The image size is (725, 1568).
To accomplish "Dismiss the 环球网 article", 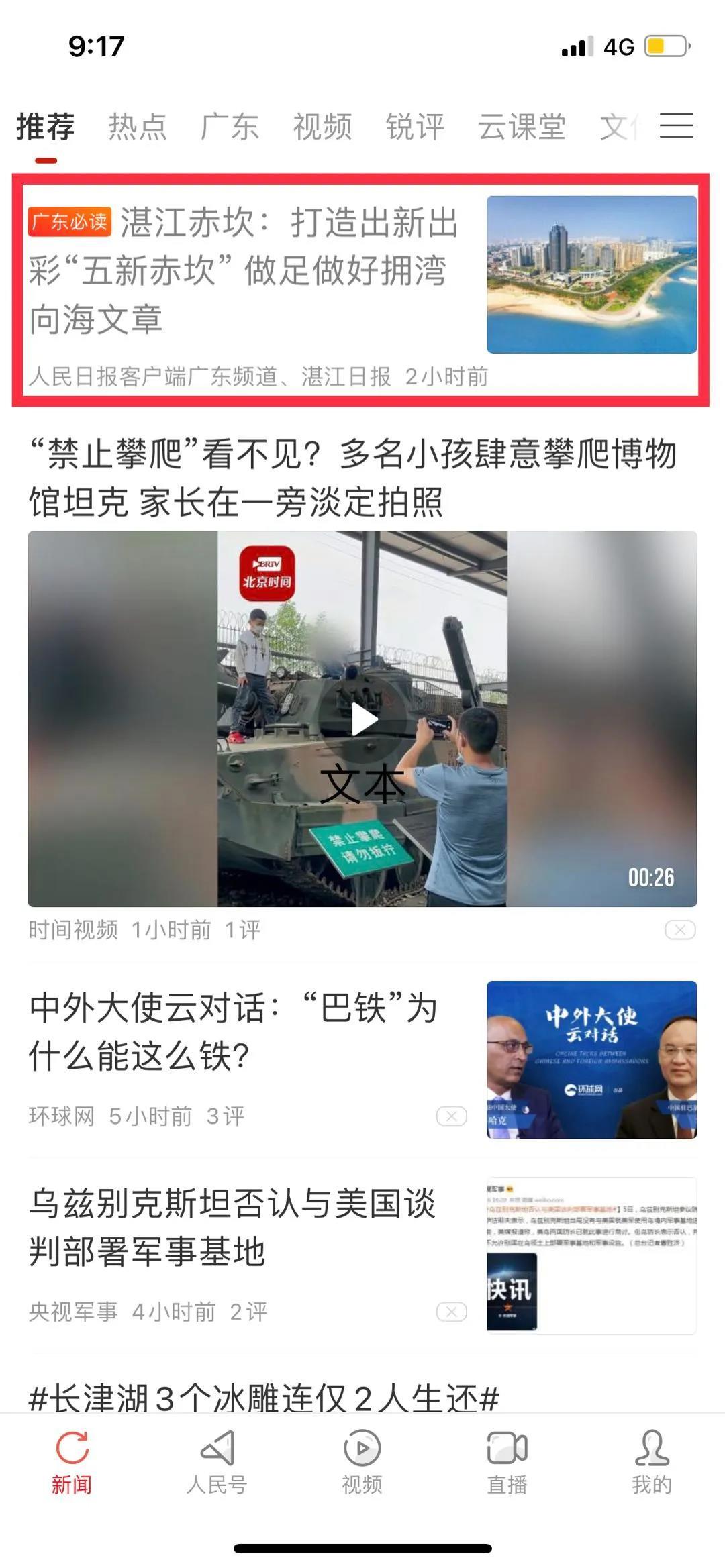I will tap(451, 1116).
